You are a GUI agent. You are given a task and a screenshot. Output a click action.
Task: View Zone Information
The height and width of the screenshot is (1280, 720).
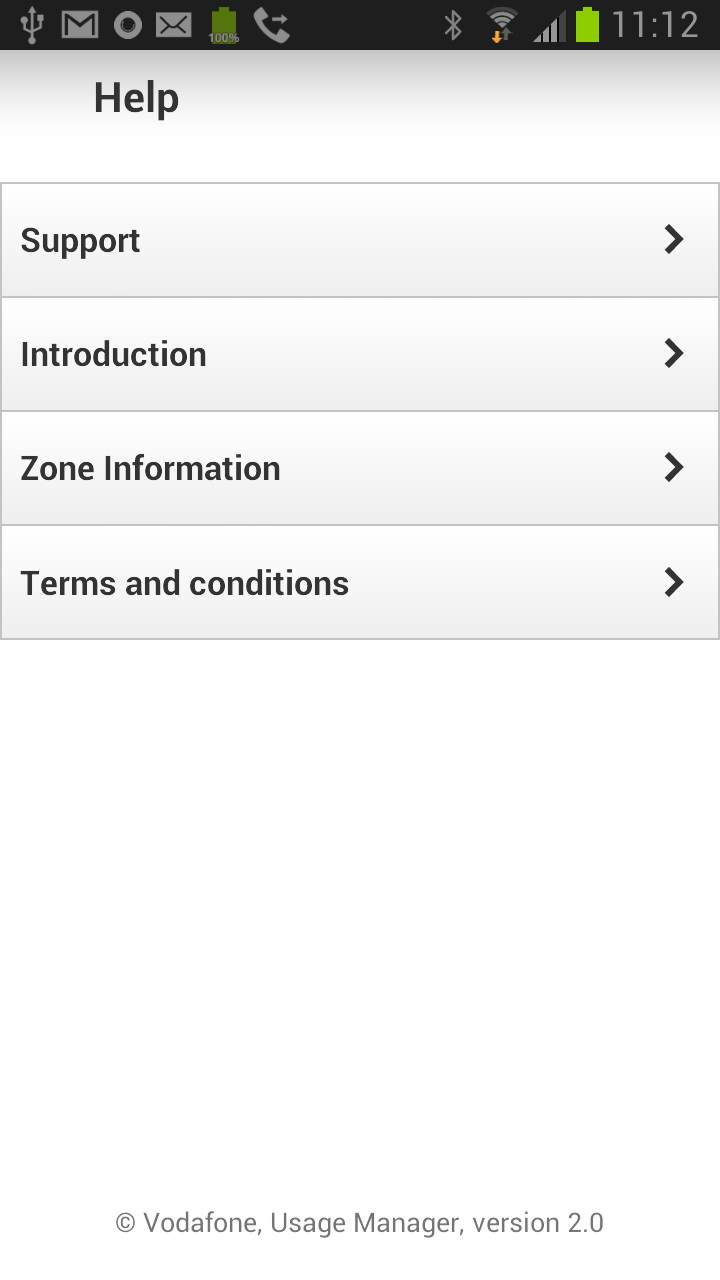[359, 468]
